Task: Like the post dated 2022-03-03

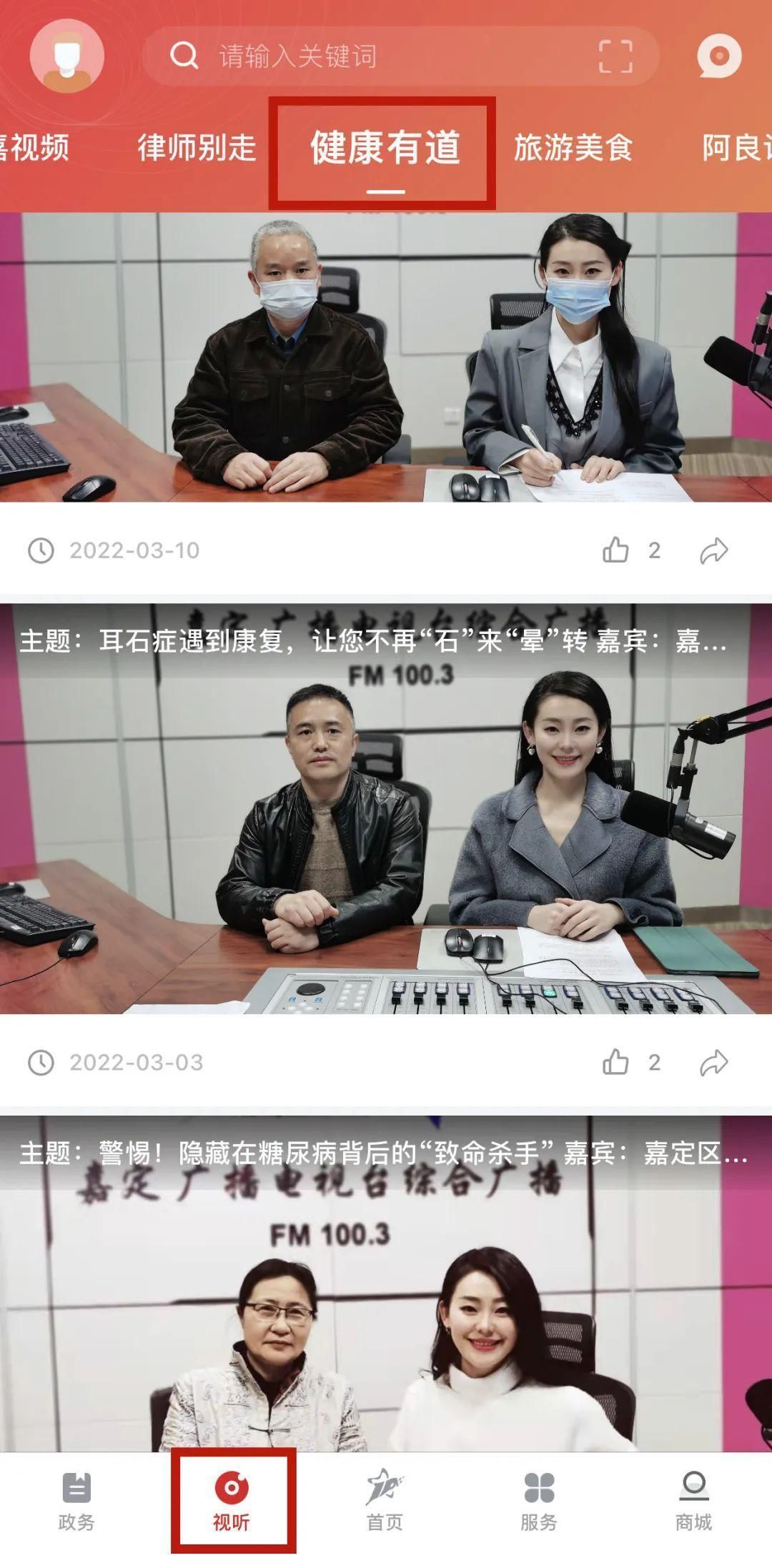Action: 616,1063
